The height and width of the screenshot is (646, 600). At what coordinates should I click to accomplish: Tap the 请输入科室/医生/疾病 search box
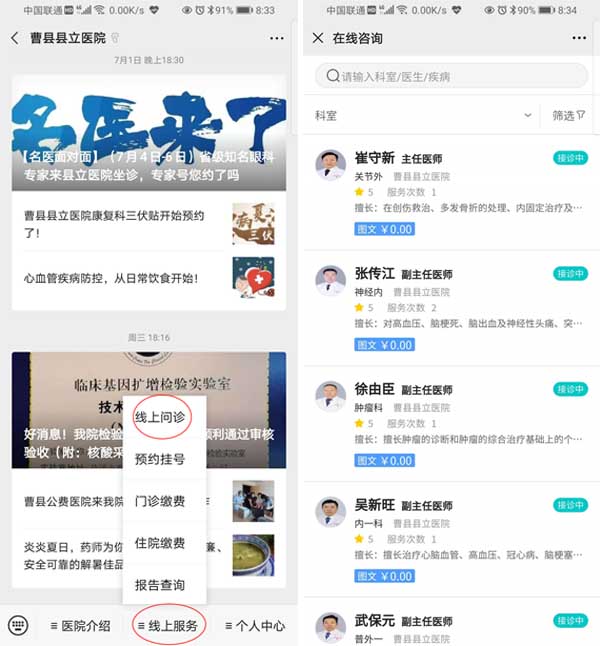[450, 76]
